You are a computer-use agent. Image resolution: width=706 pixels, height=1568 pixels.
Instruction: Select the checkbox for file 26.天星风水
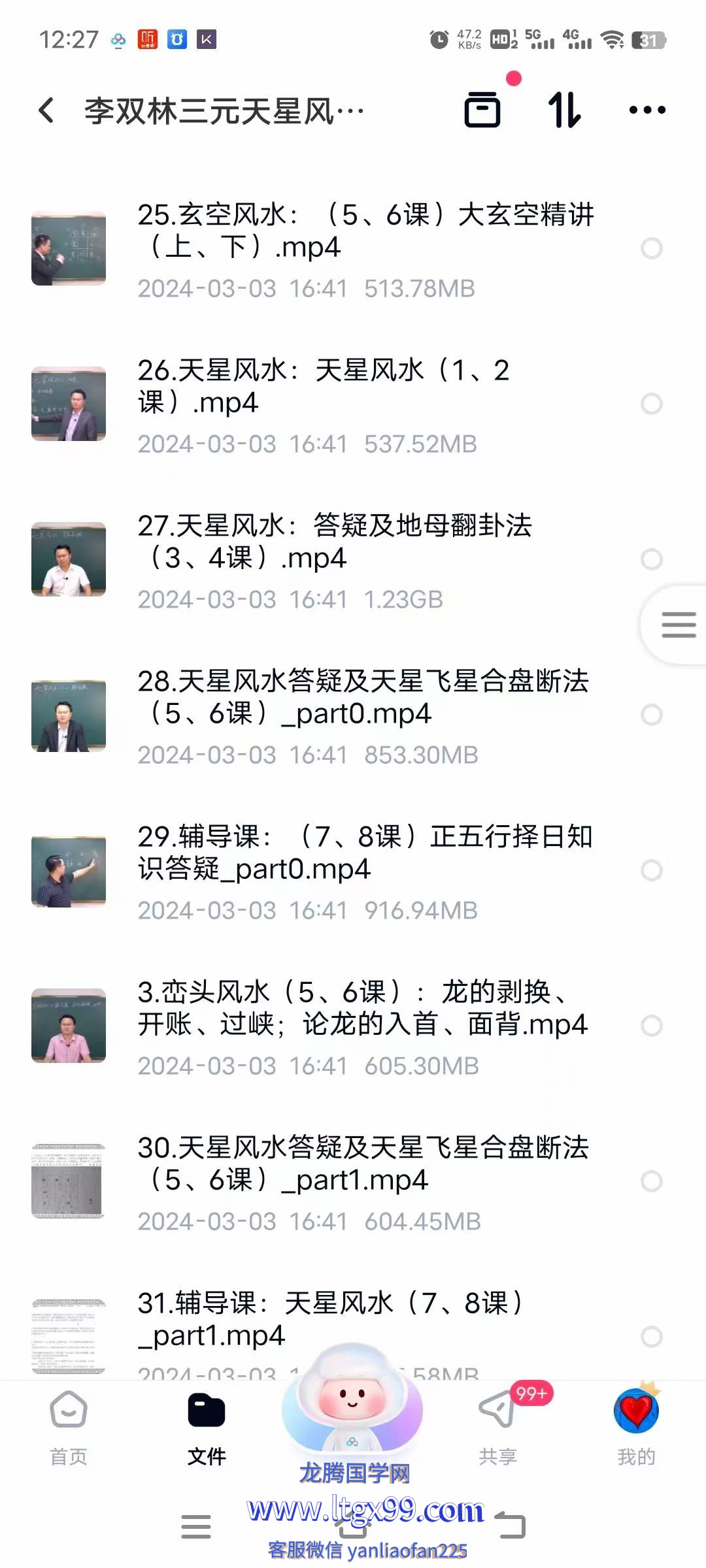651,404
